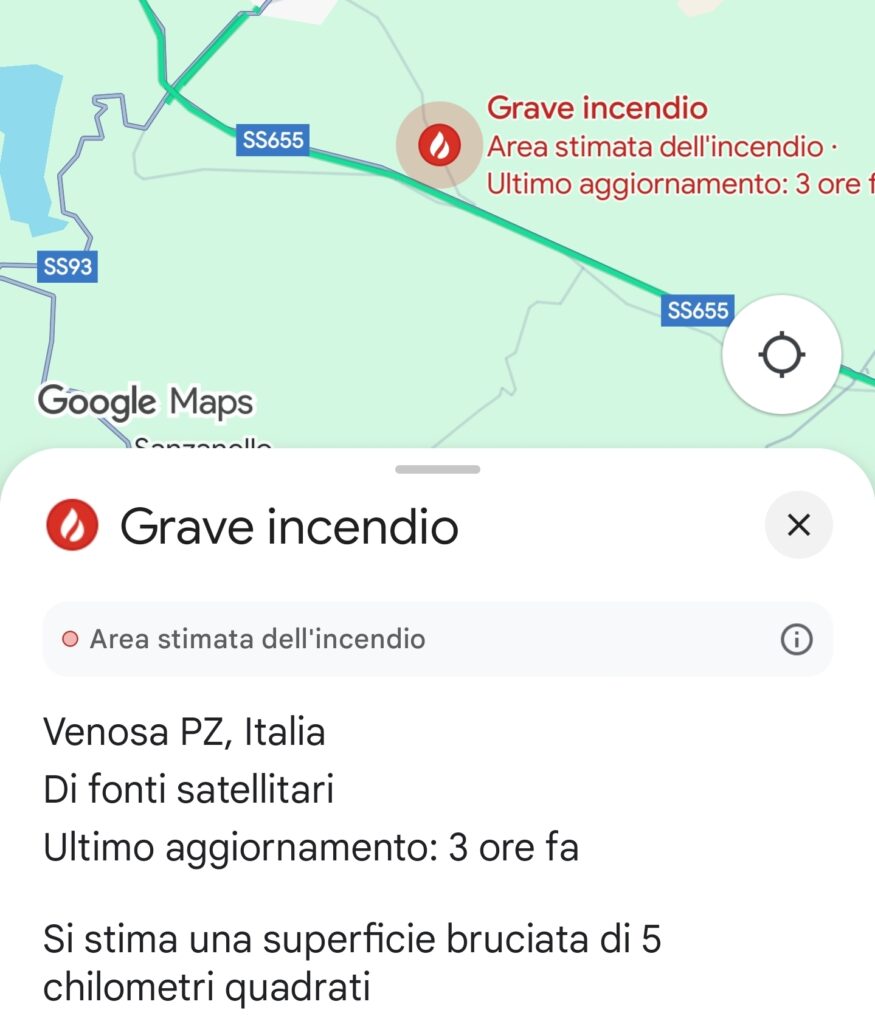
Task: Tap the red fire marker on the map
Action: pyautogui.click(x=438, y=147)
